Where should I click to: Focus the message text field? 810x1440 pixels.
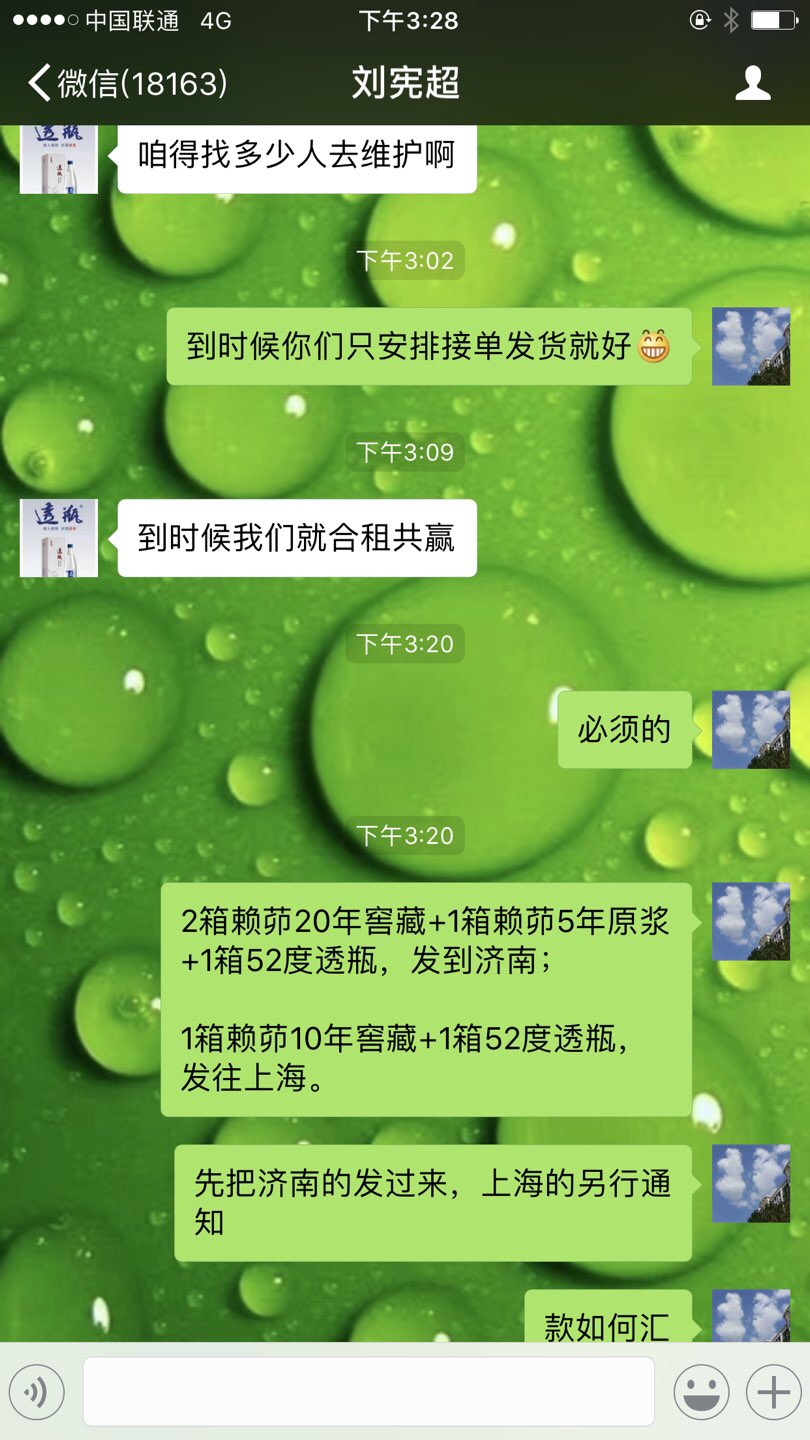[368, 1391]
